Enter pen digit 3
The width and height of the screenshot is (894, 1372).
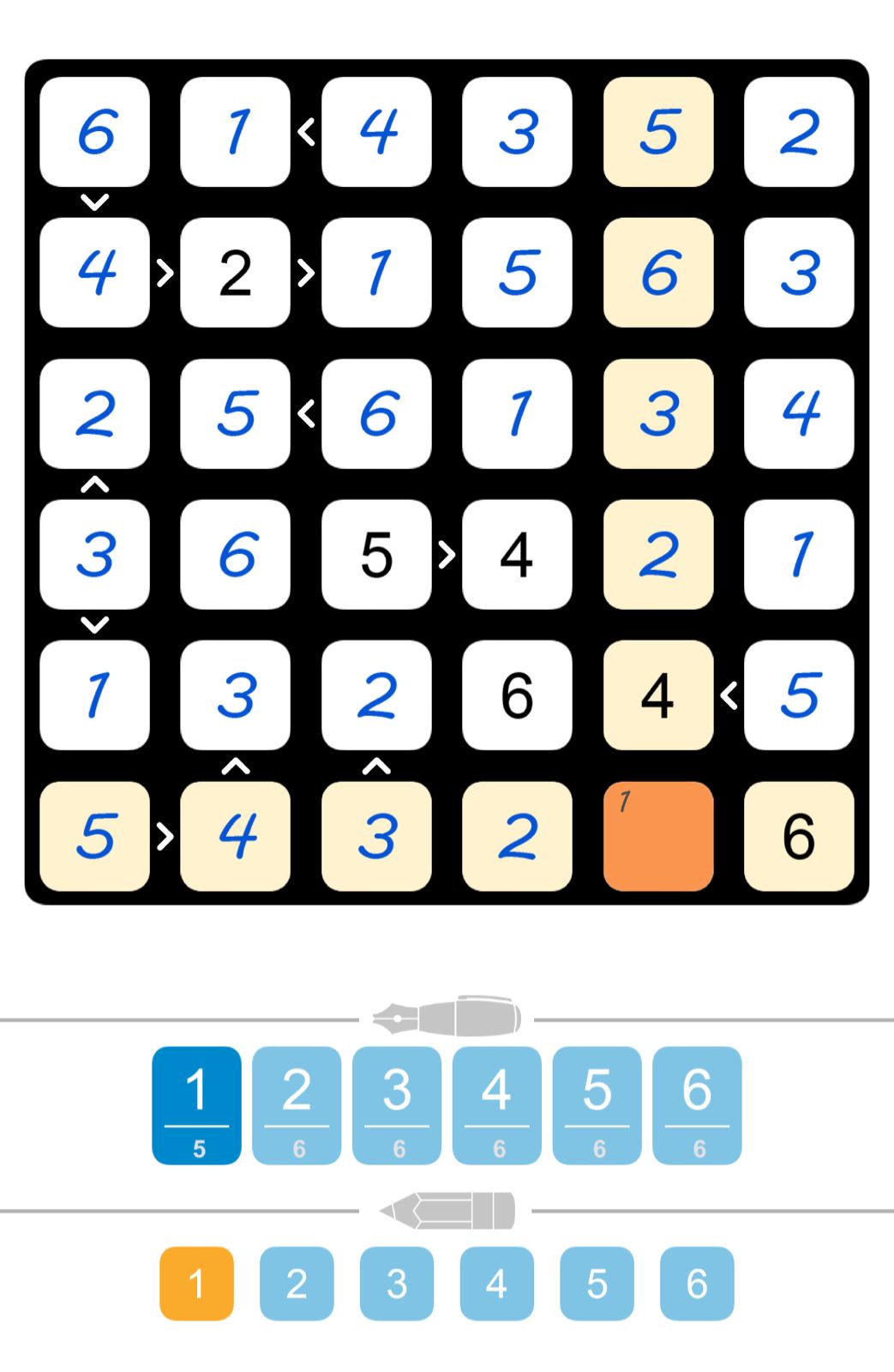pyautogui.click(x=397, y=1104)
